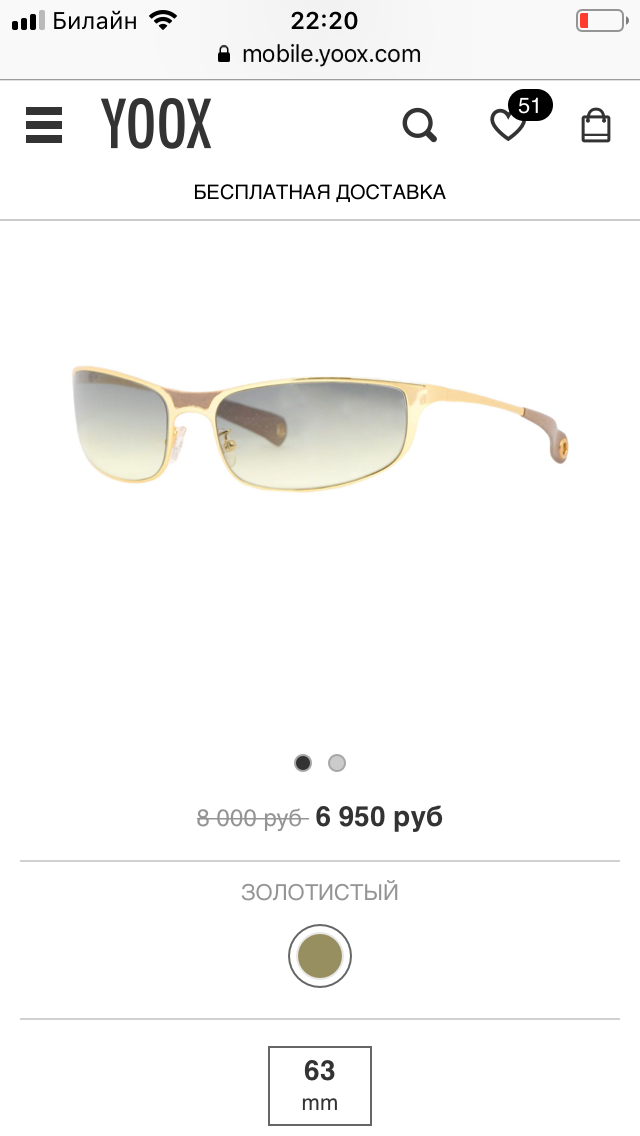Open the hamburger menu
Viewport: 640px width, 1136px height.
click(44, 125)
